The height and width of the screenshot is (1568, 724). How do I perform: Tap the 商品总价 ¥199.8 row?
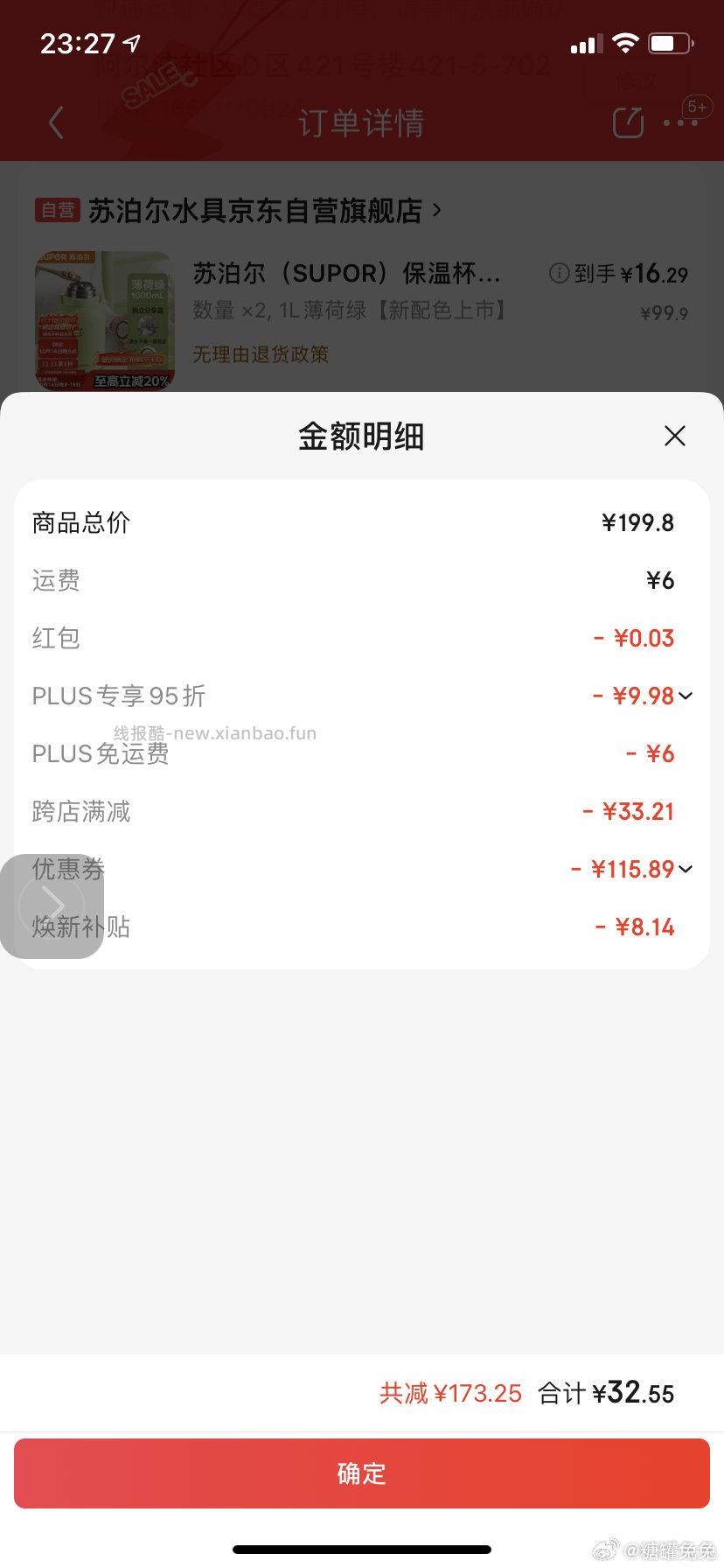[362, 521]
